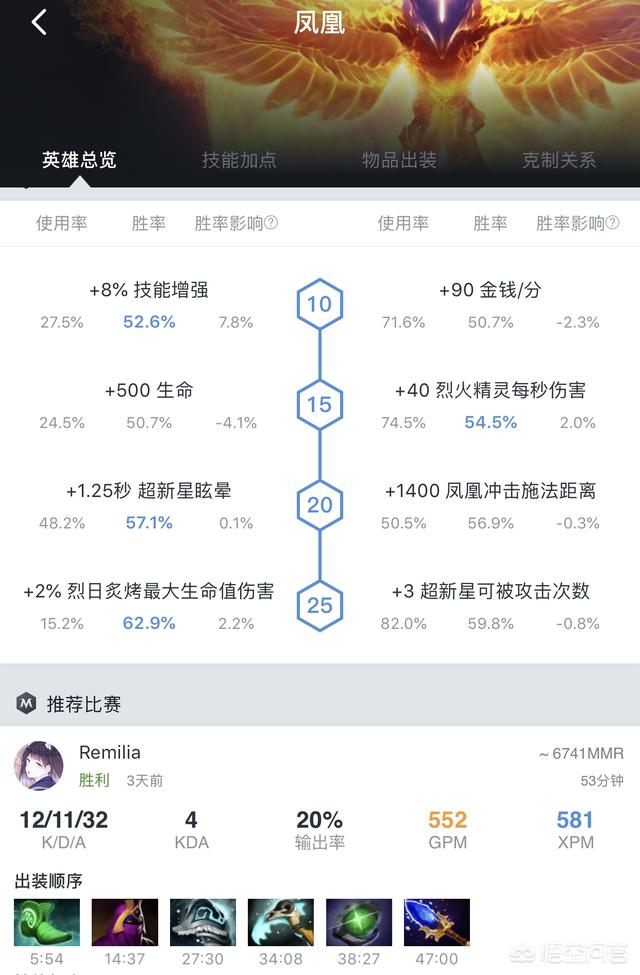Go back using the arrow icon
This screenshot has width=640, height=975.
pos(39,22)
